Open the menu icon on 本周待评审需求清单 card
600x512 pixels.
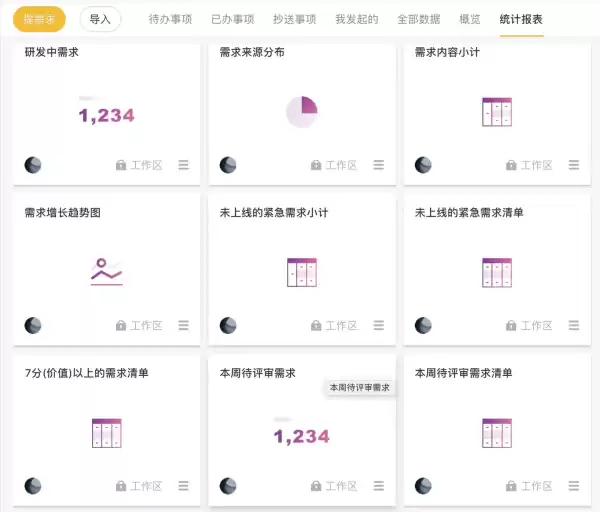pyautogui.click(x=574, y=485)
